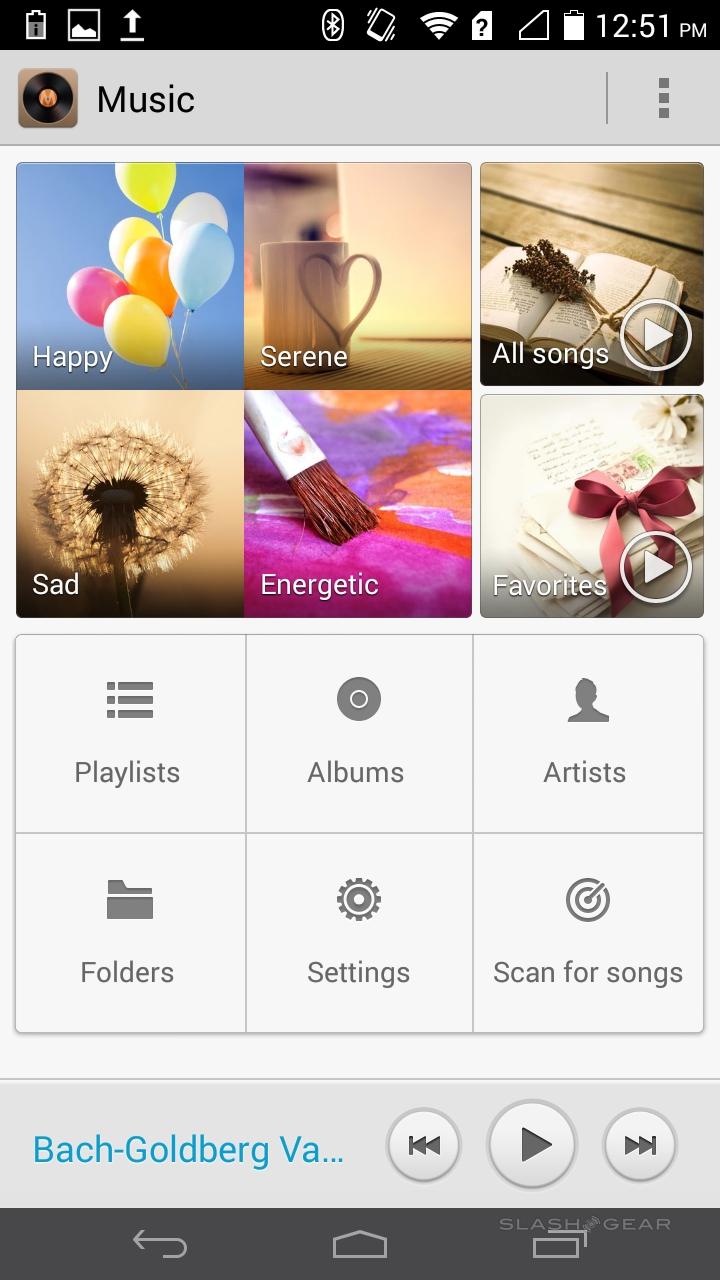
Task: Select the Serene mood tile
Action: (357, 276)
